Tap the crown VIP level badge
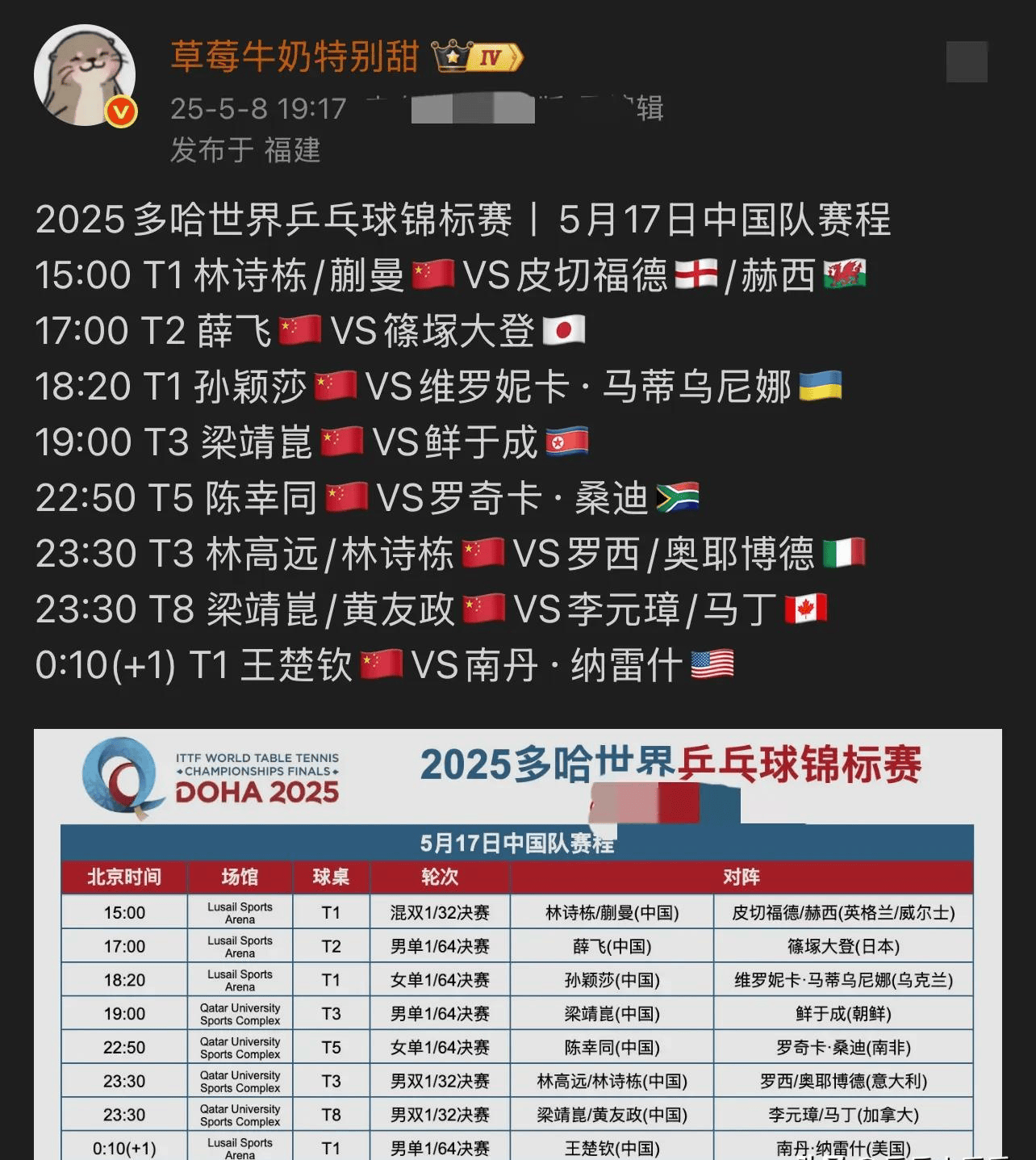This screenshot has width=1036, height=1160. 478,57
